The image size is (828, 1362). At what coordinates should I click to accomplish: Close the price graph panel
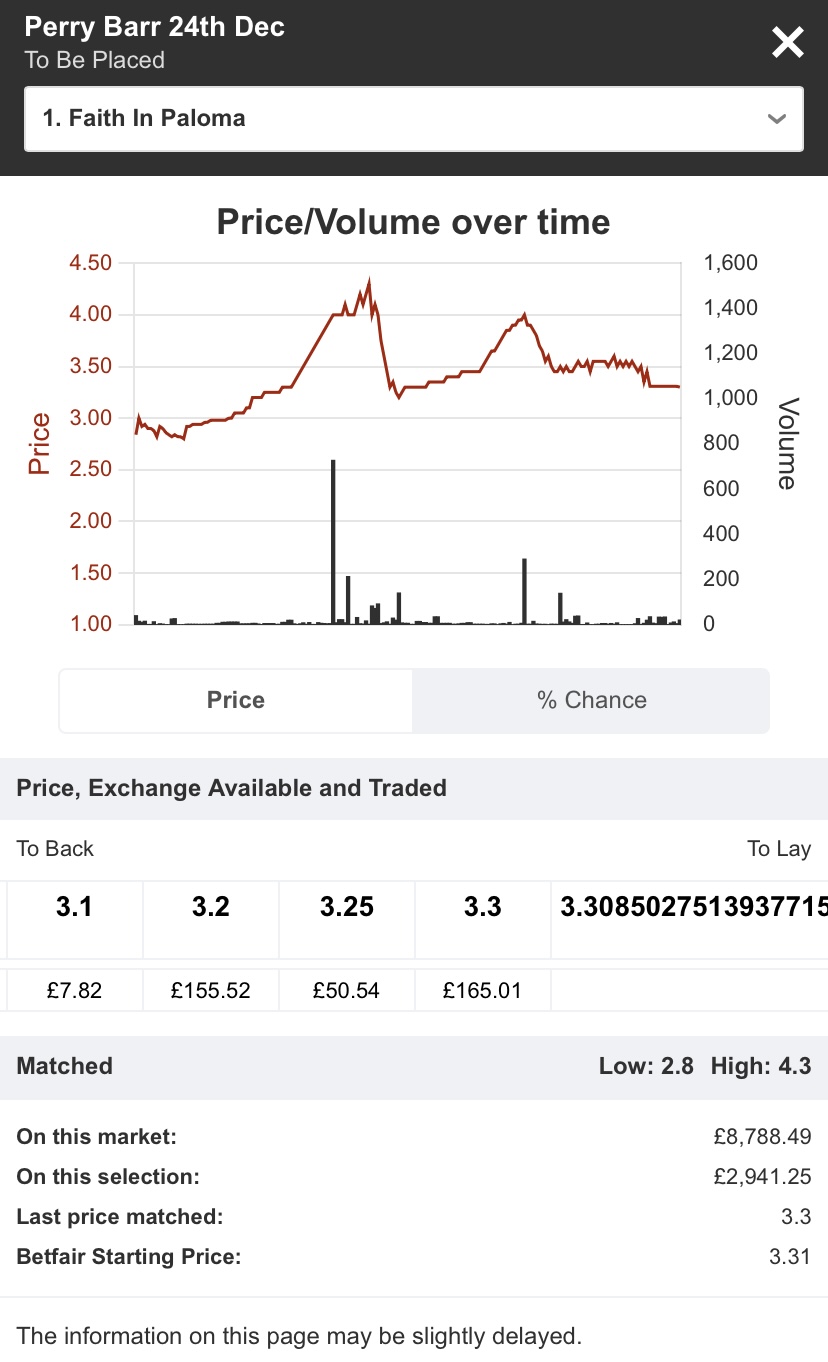[787, 42]
